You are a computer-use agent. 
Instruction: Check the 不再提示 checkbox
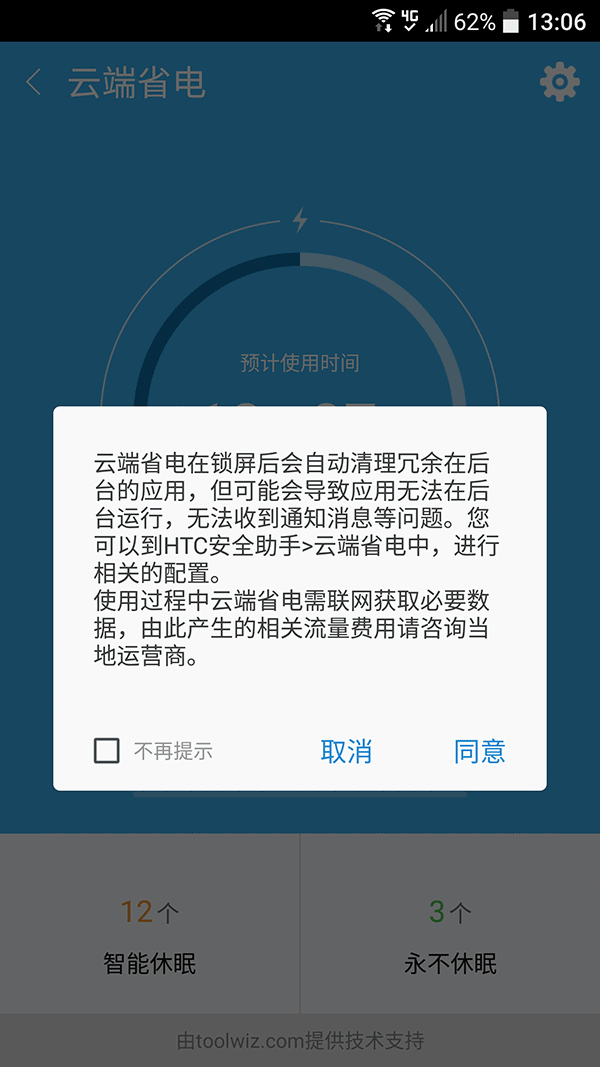(x=107, y=751)
